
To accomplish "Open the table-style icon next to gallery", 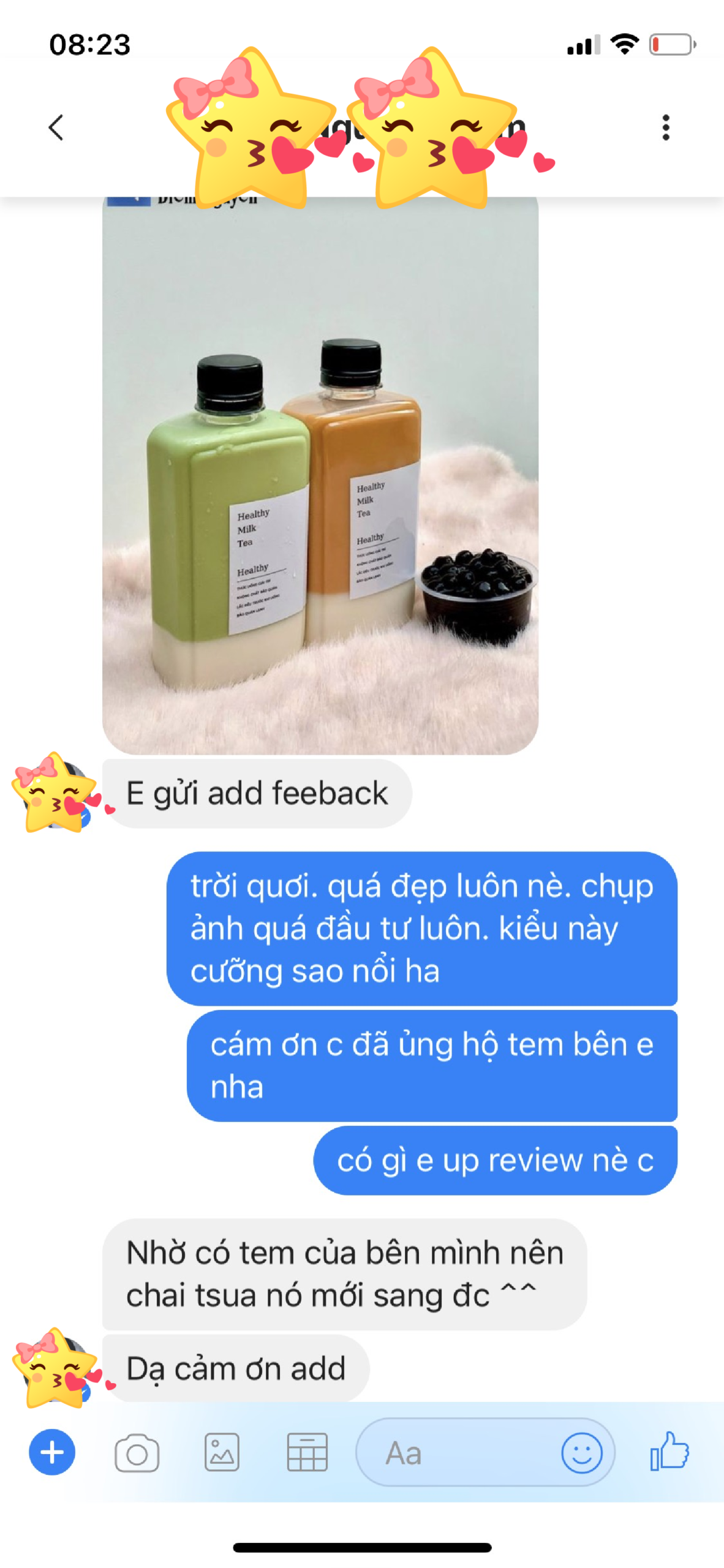I will 307,1452.
